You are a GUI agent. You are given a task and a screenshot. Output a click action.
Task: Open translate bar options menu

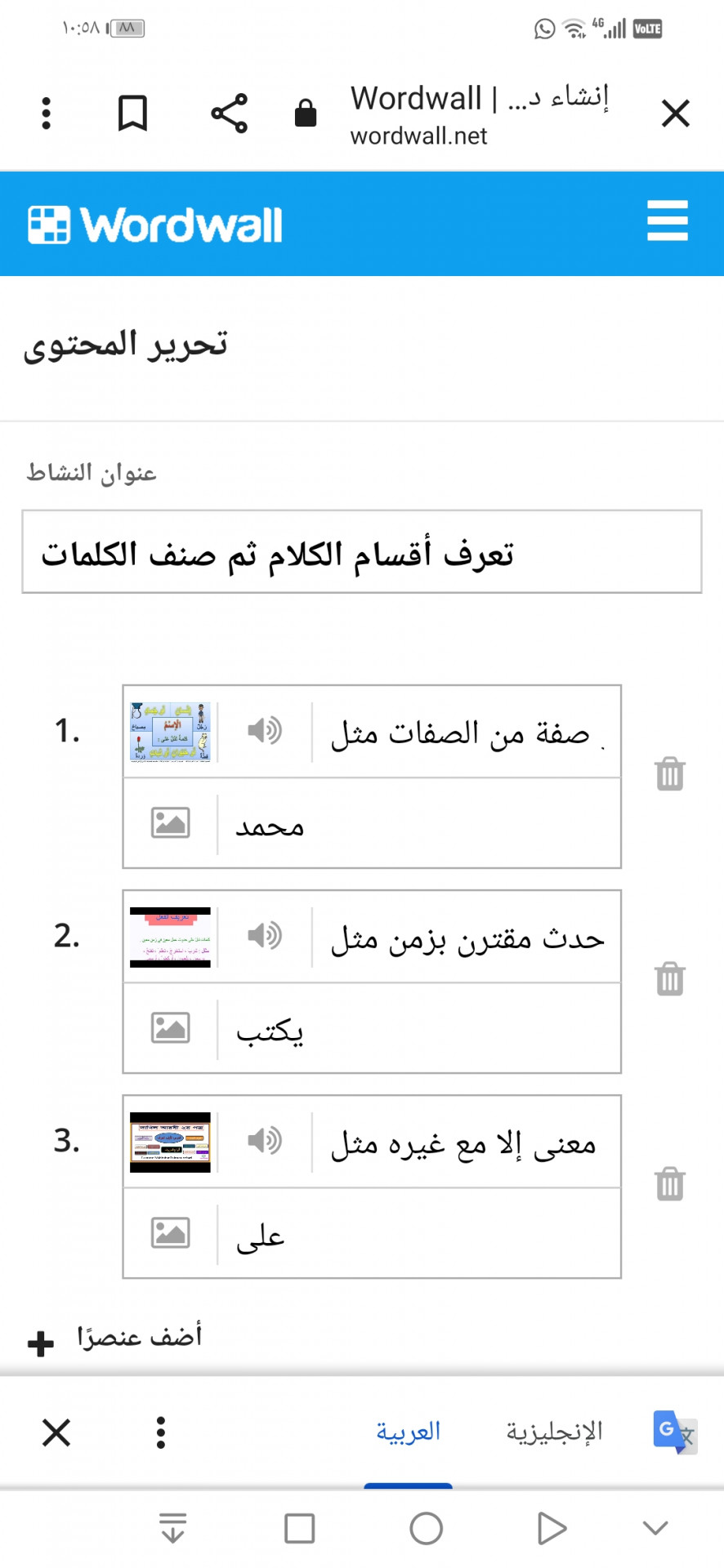coord(161,1432)
